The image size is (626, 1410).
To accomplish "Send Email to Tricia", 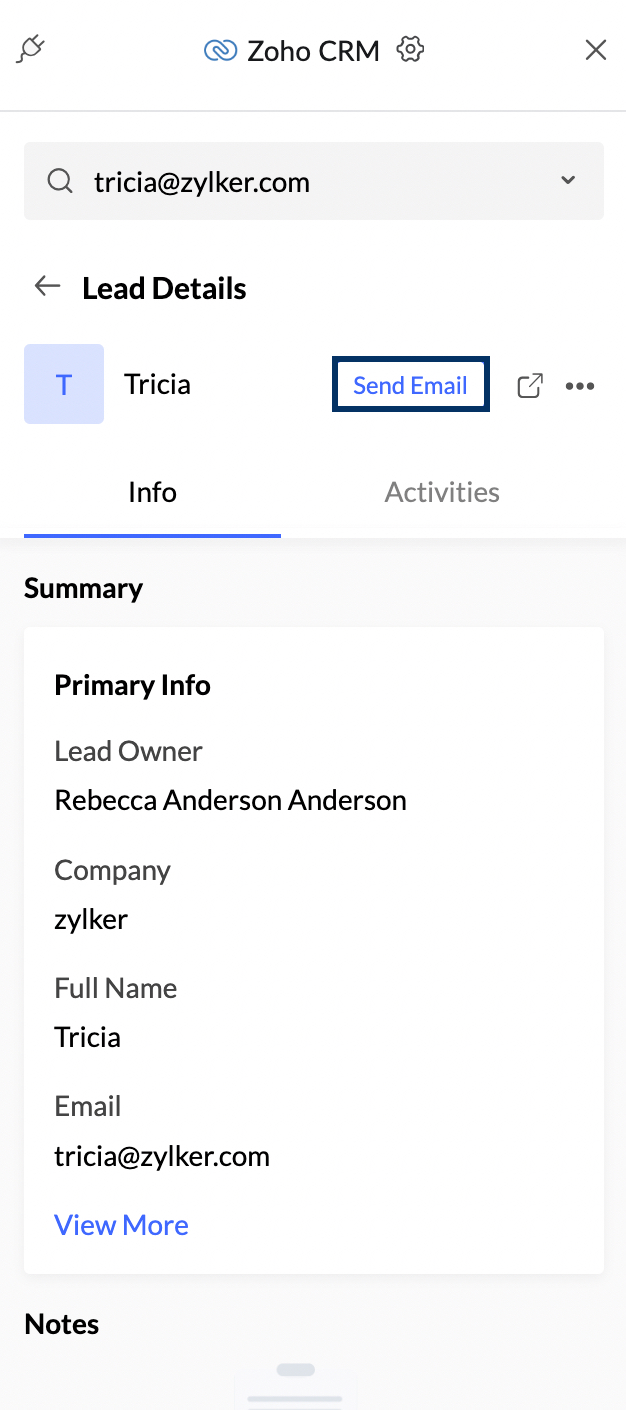I will pos(410,385).
